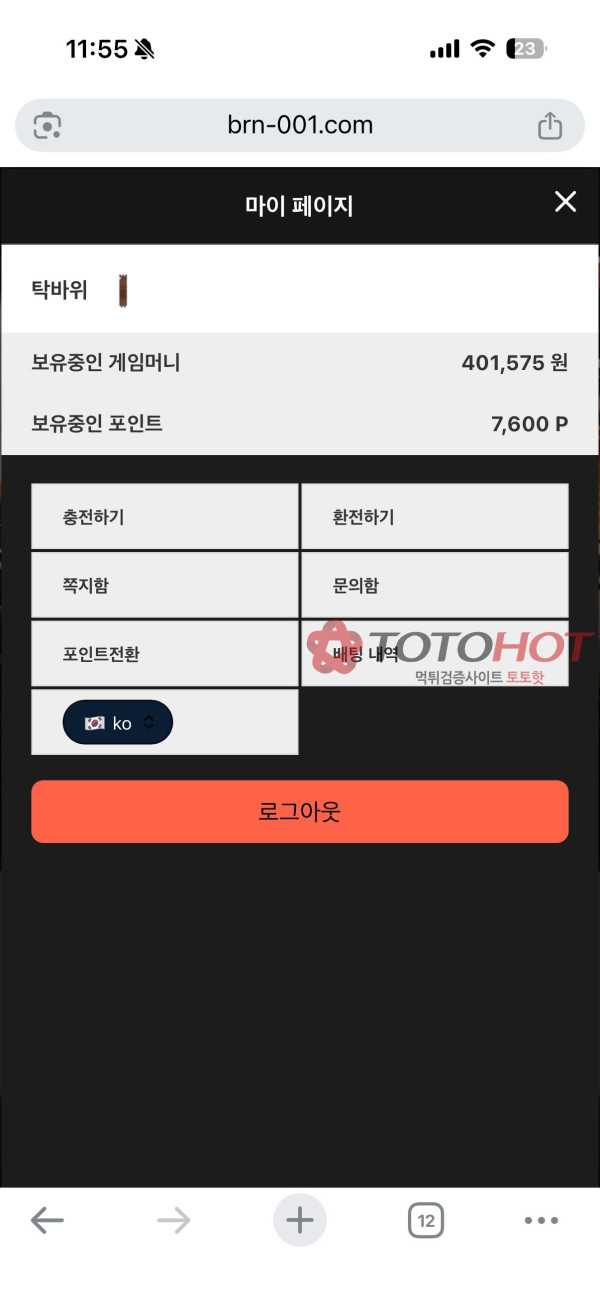
Task: Show the 12 open tabs
Action: (426, 1220)
